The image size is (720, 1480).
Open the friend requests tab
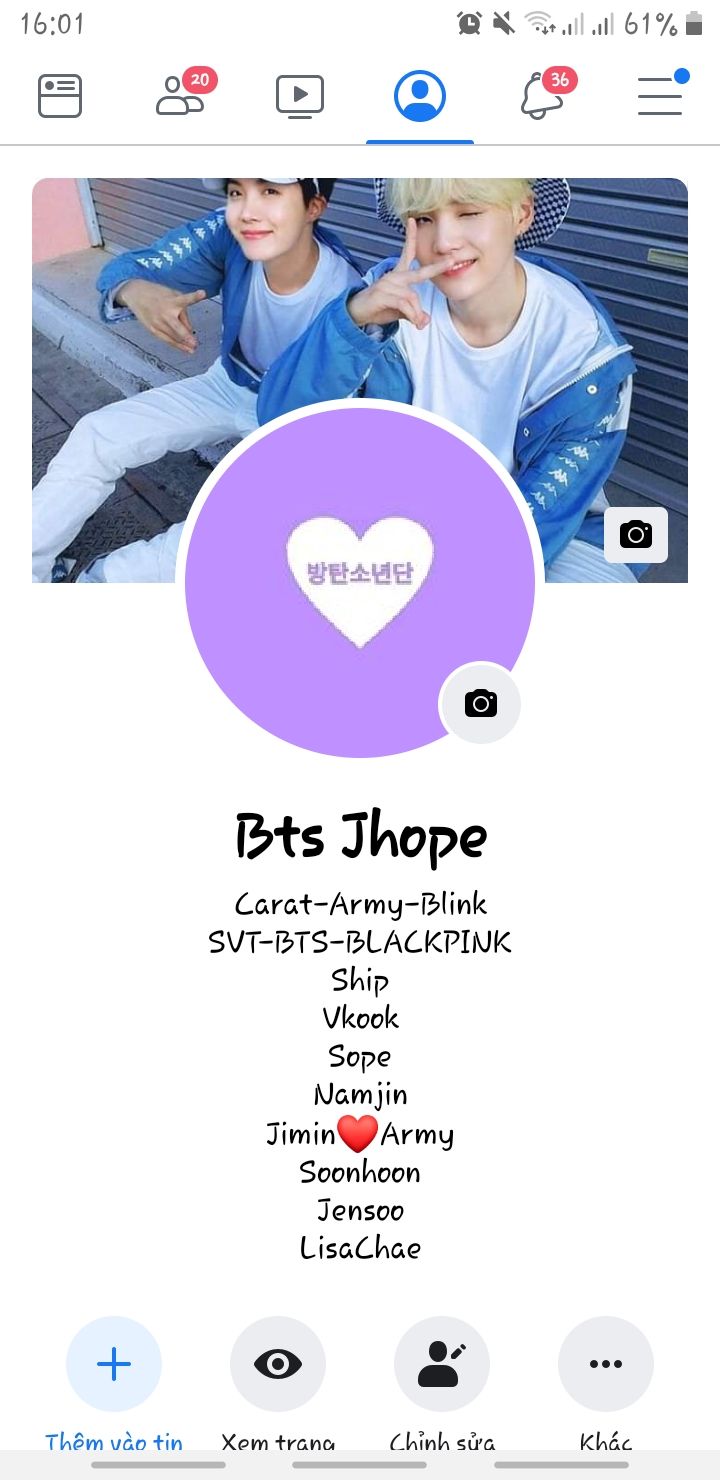coord(181,97)
